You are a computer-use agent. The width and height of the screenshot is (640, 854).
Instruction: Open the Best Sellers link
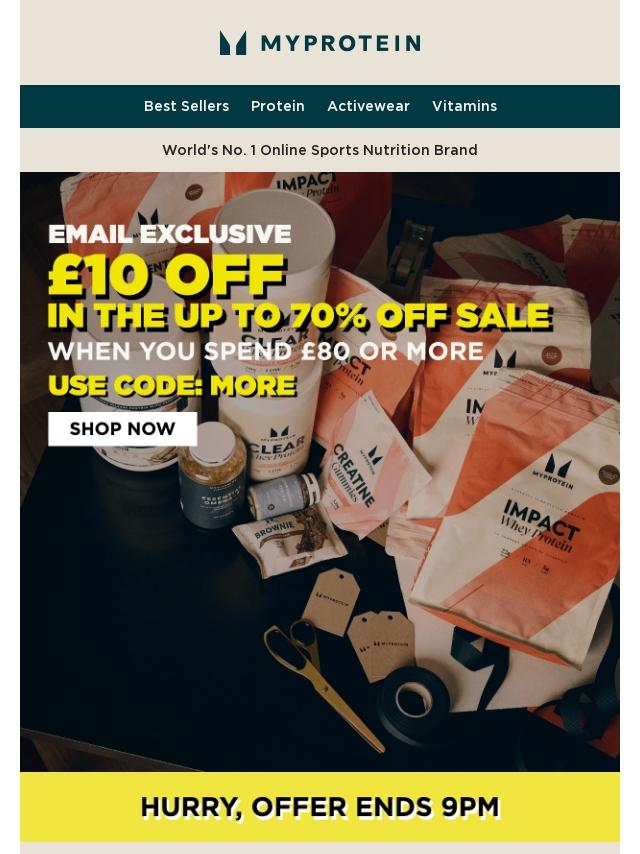click(186, 106)
